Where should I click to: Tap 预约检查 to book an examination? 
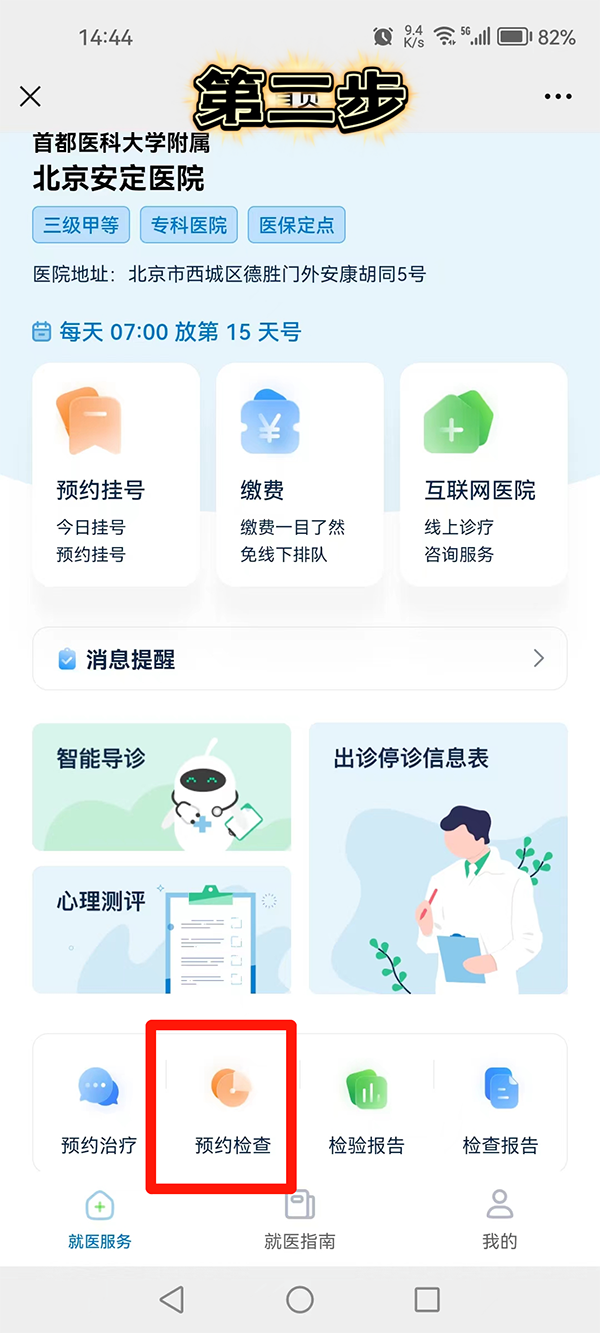[232, 1108]
